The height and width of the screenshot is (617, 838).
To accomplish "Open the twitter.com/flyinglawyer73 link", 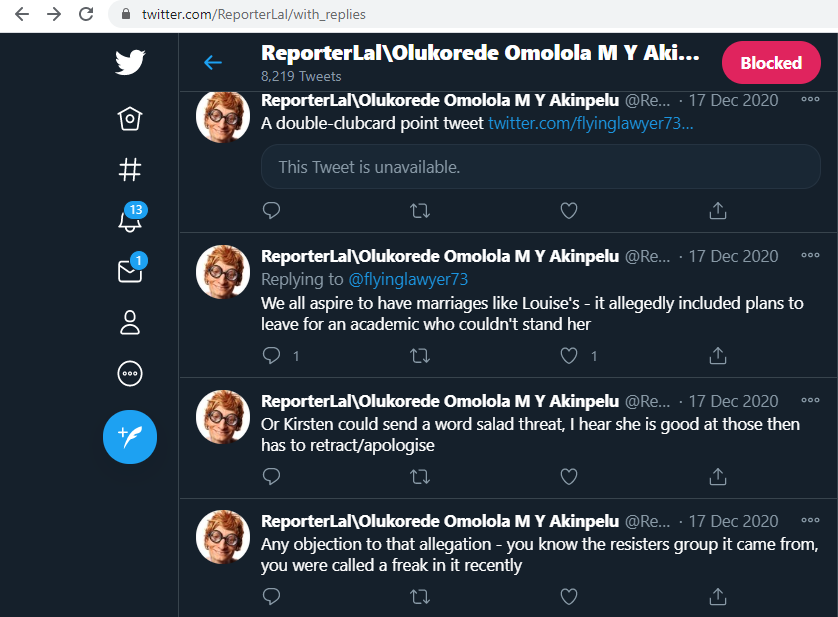I will pos(590,123).
